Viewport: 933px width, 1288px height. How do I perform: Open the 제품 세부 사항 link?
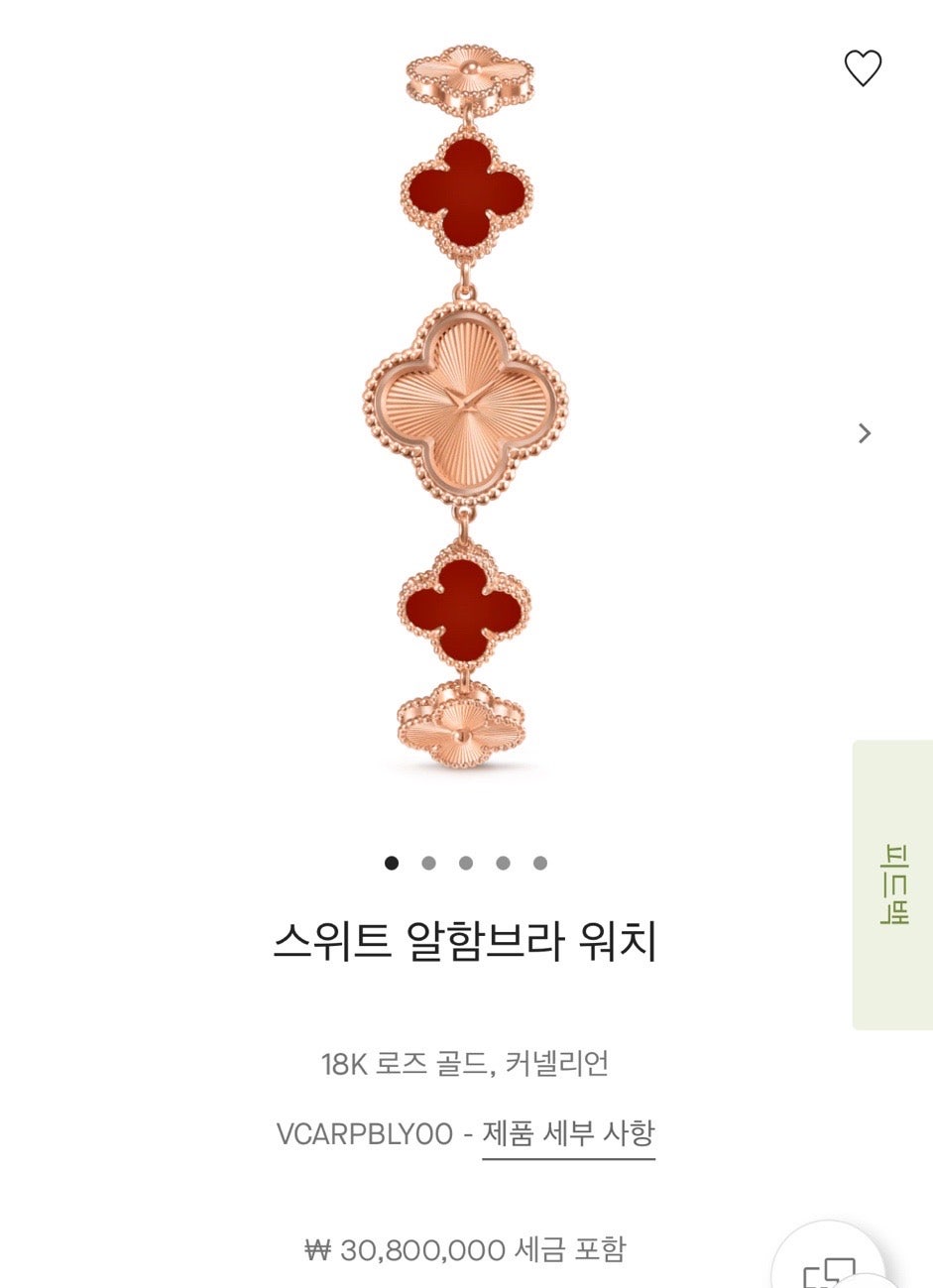click(568, 1133)
